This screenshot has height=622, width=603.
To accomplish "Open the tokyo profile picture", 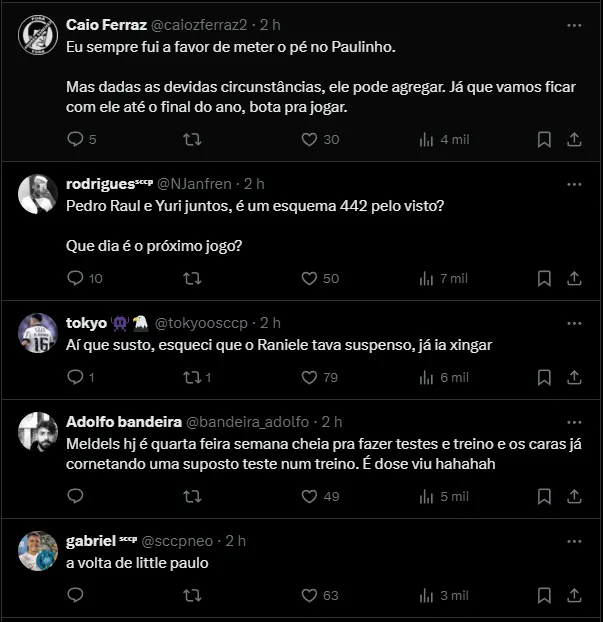I will pos(37,333).
